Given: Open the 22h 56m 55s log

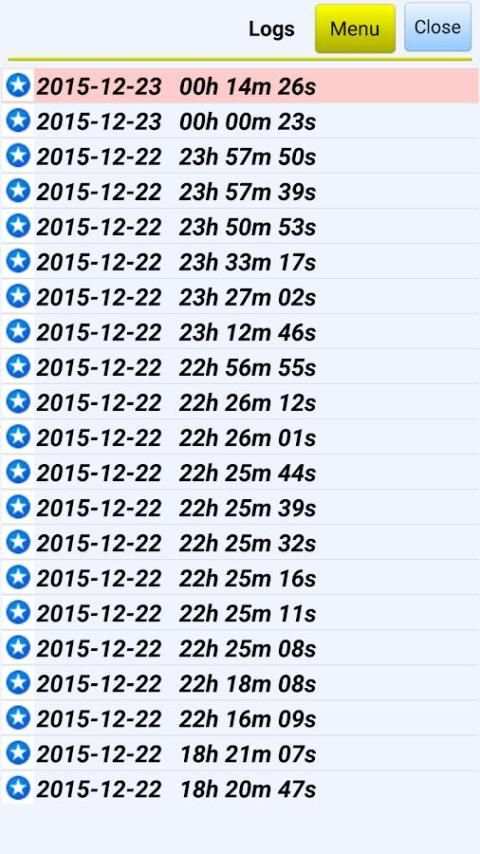Looking at the screenshot, I should [240, 367].
